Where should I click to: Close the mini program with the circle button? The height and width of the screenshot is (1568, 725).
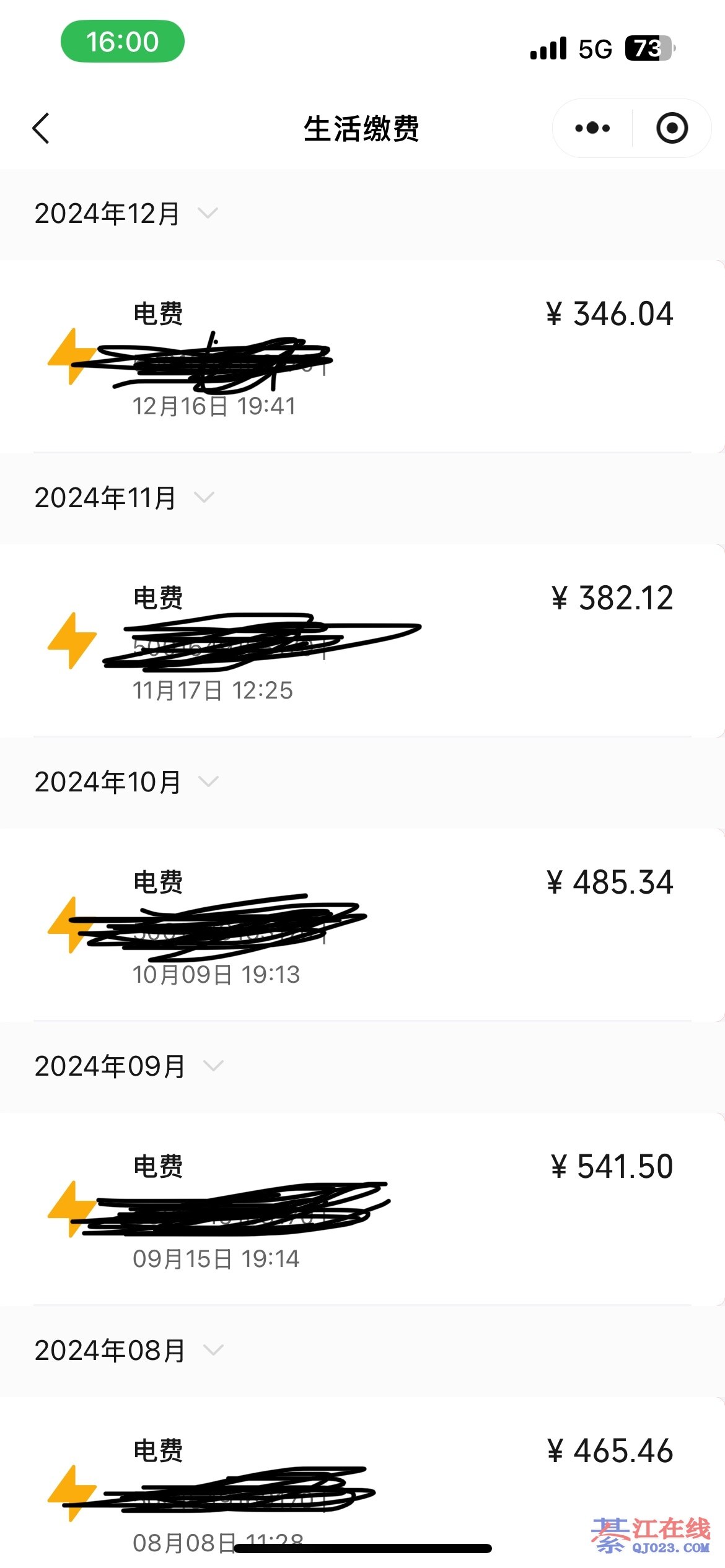(672, 128)
